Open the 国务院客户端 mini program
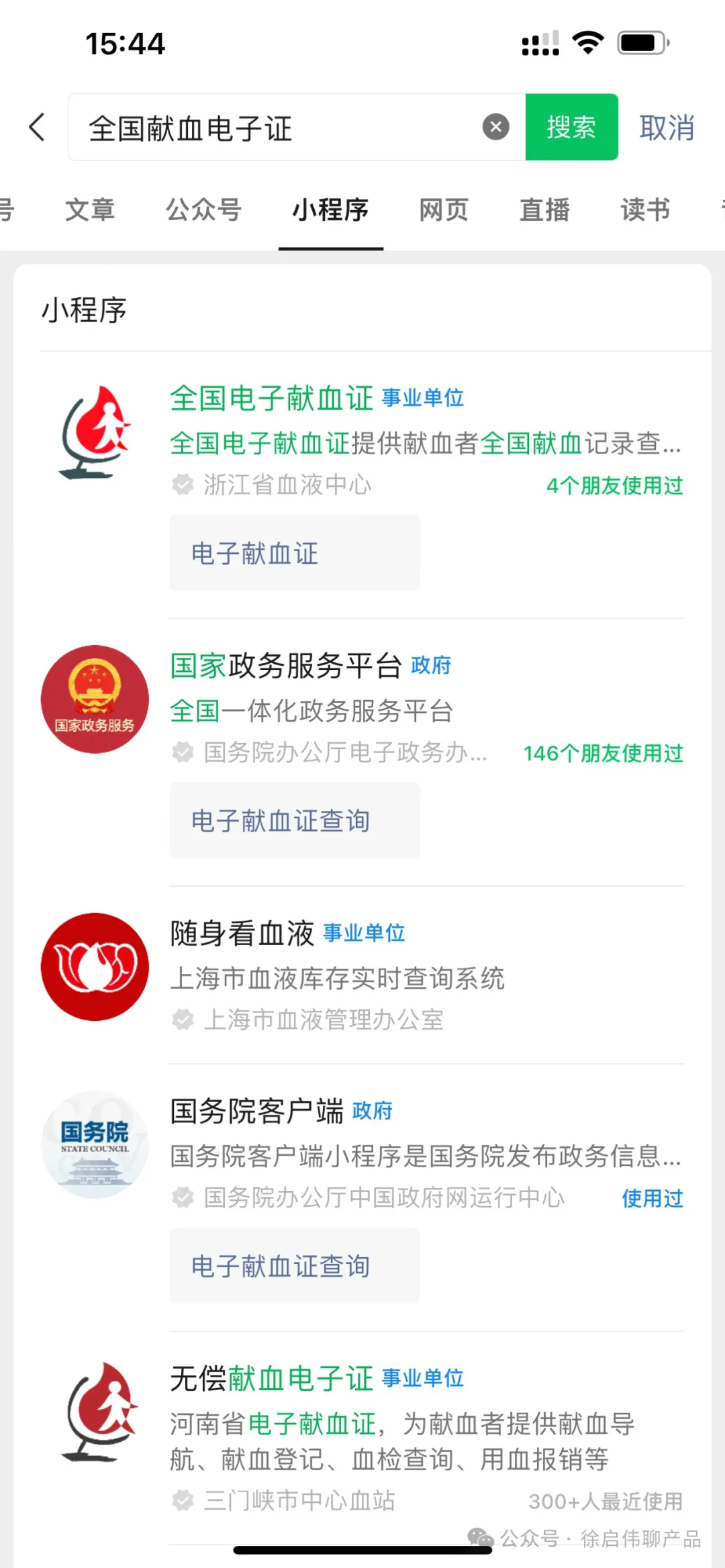The height and width of the screenshot is (1568, 725). [x=256, y=1112]
